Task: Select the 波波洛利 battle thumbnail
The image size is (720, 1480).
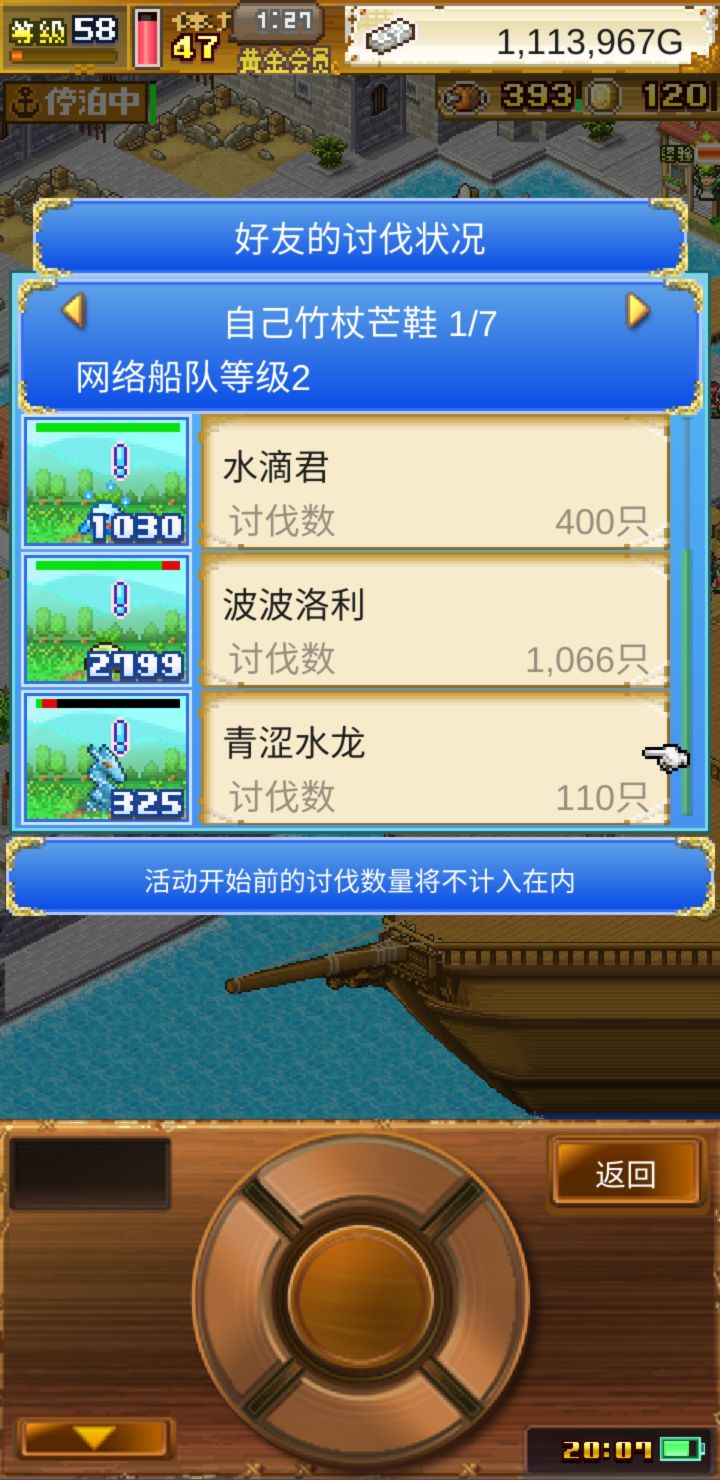Action: click(104, 622)
